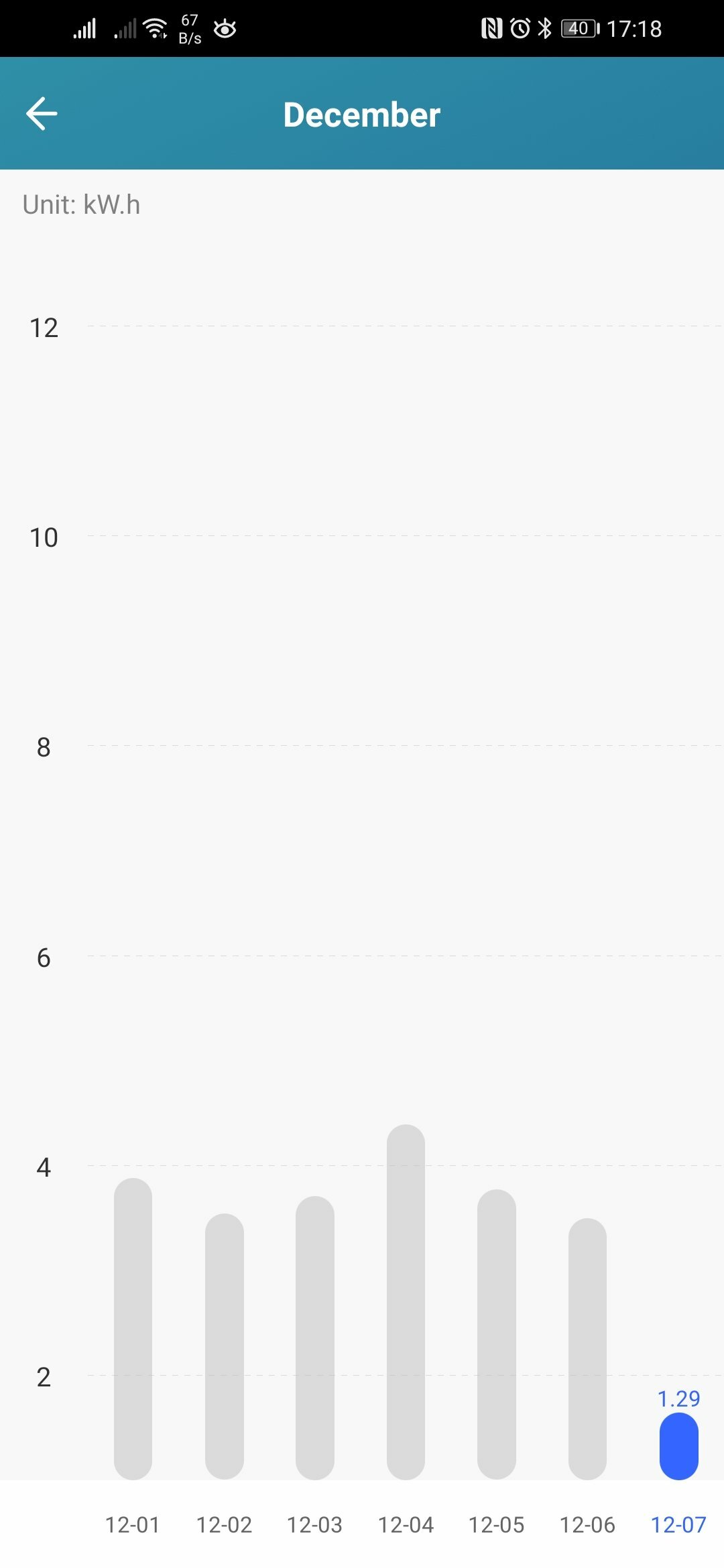Select the 12-04 usage bar
The width and height of the screenshot is (724, 1568).
click(x=406, y=1302)
